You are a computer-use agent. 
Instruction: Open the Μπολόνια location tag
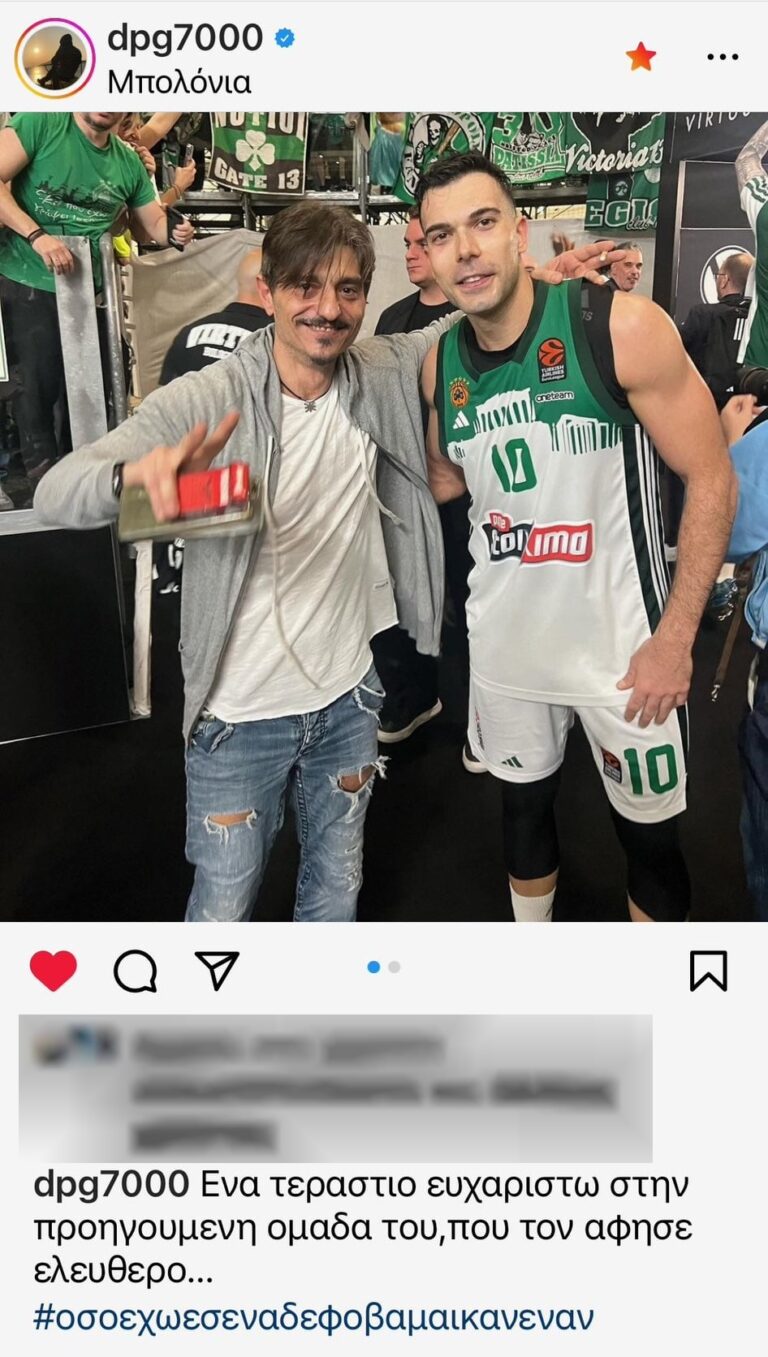click(x=179, y=82)
